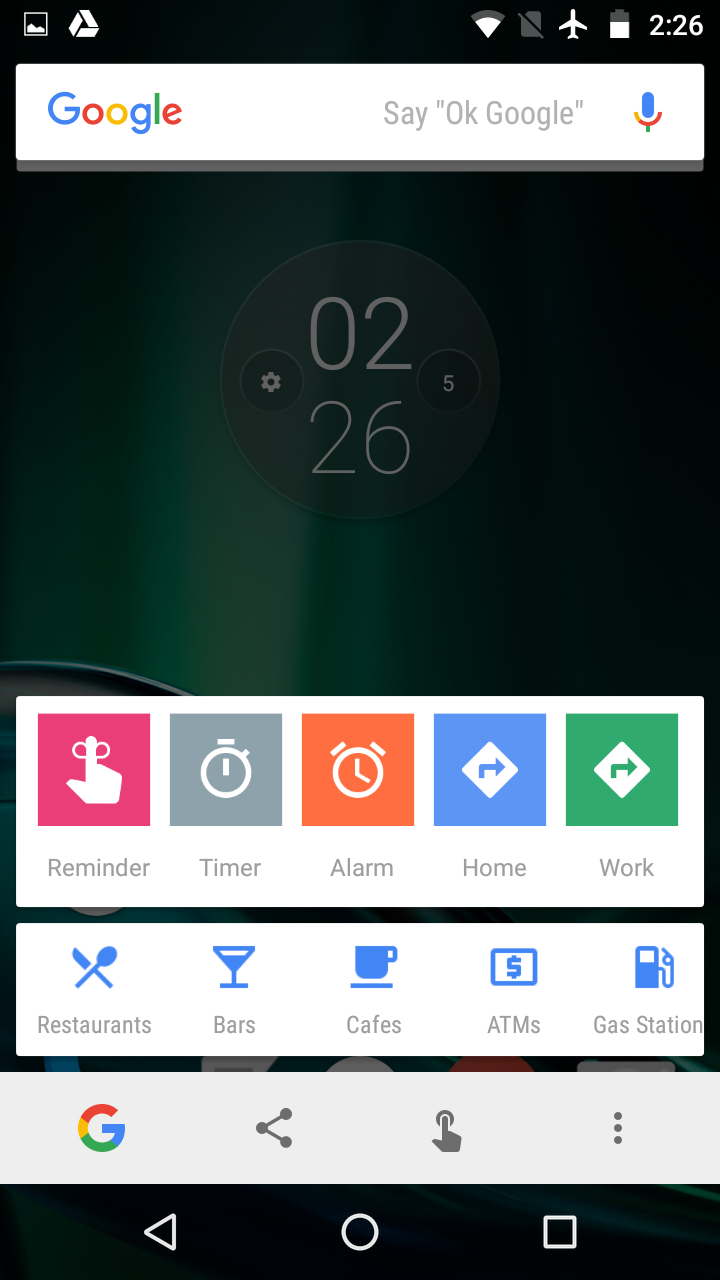Open the recent apps view

click(x=560, y=1232)
